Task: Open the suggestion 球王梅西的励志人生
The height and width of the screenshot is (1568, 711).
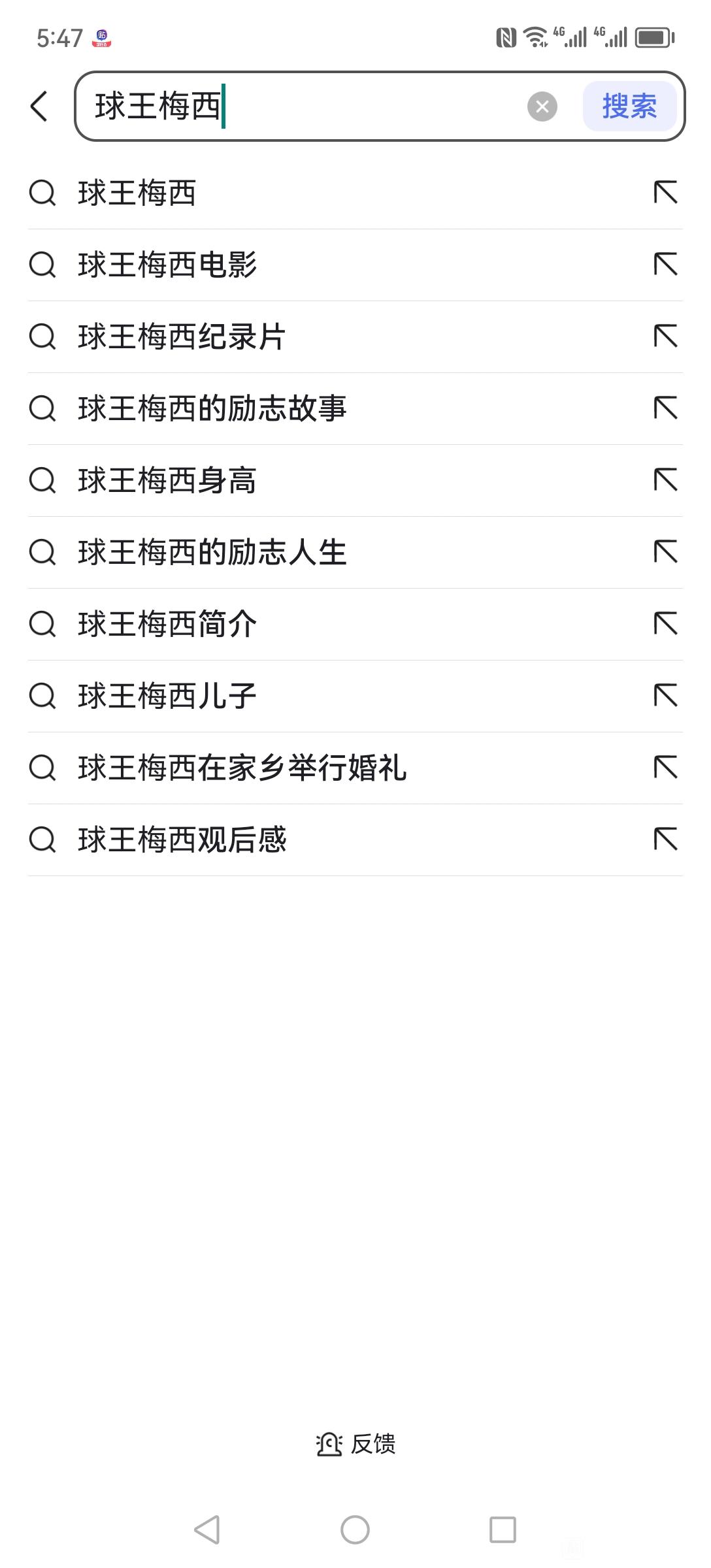Action: click(x=355, y=552)
